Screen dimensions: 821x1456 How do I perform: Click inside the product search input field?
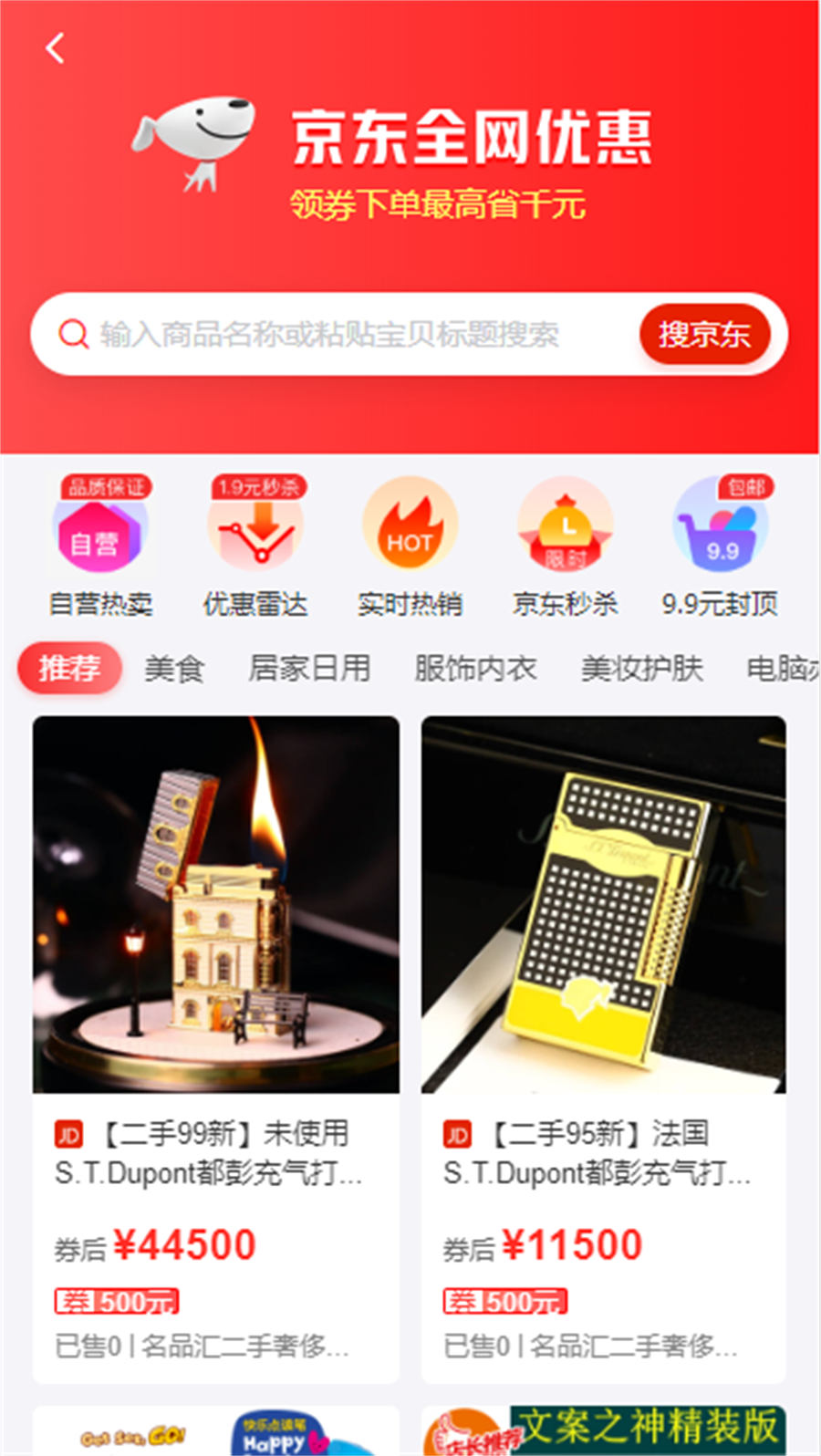(347, 334)
